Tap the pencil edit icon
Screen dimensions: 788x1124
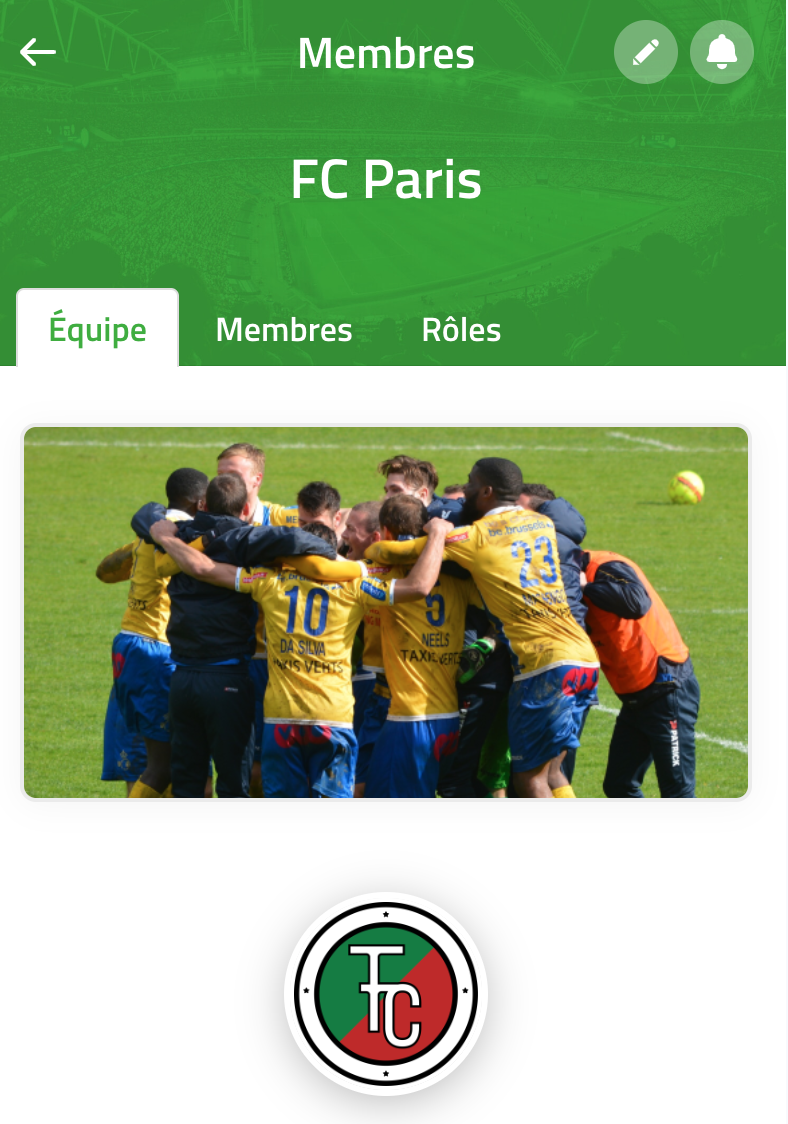pos(646,52)
